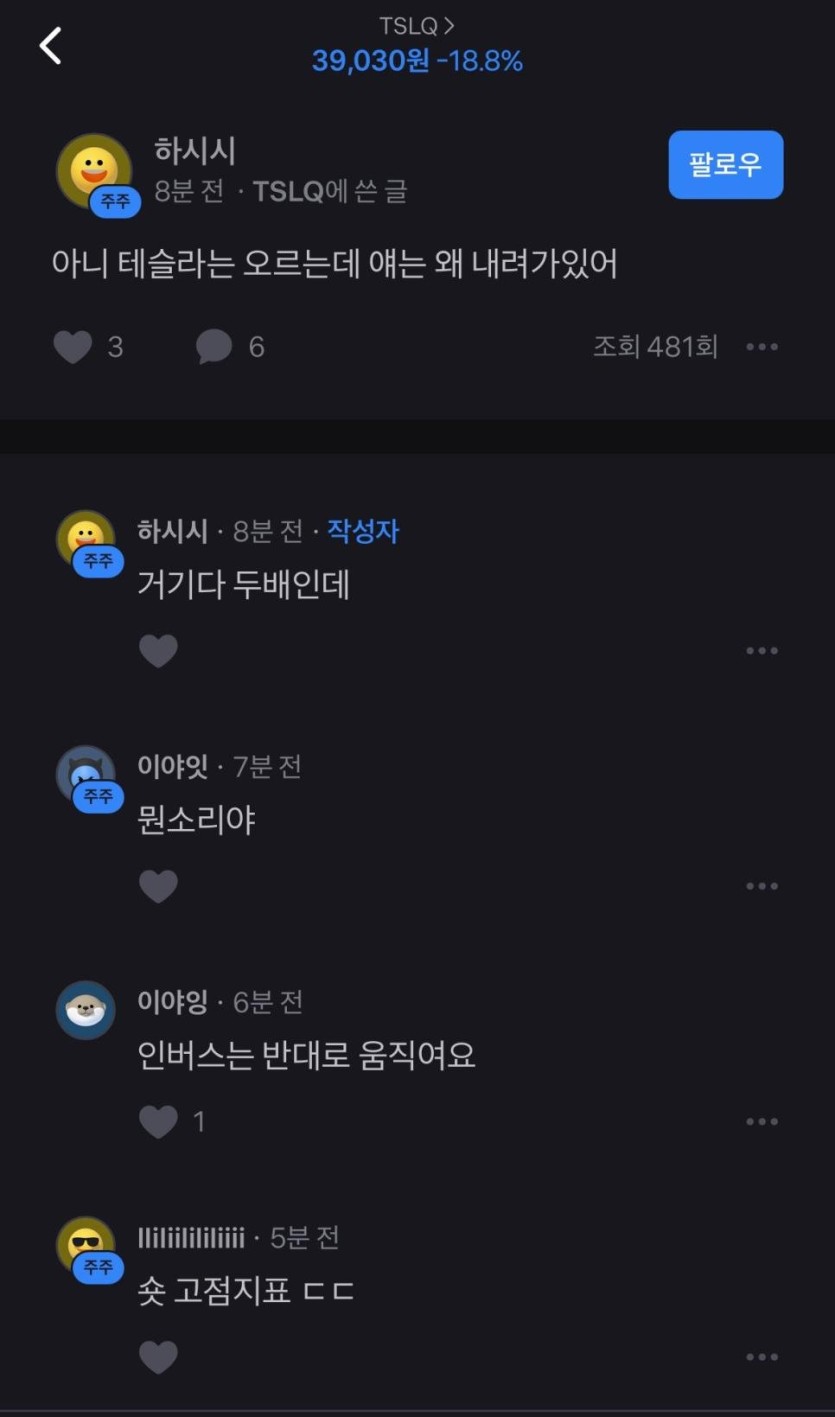Like the comment 거기다 두배인데

[x=158, y=651]
